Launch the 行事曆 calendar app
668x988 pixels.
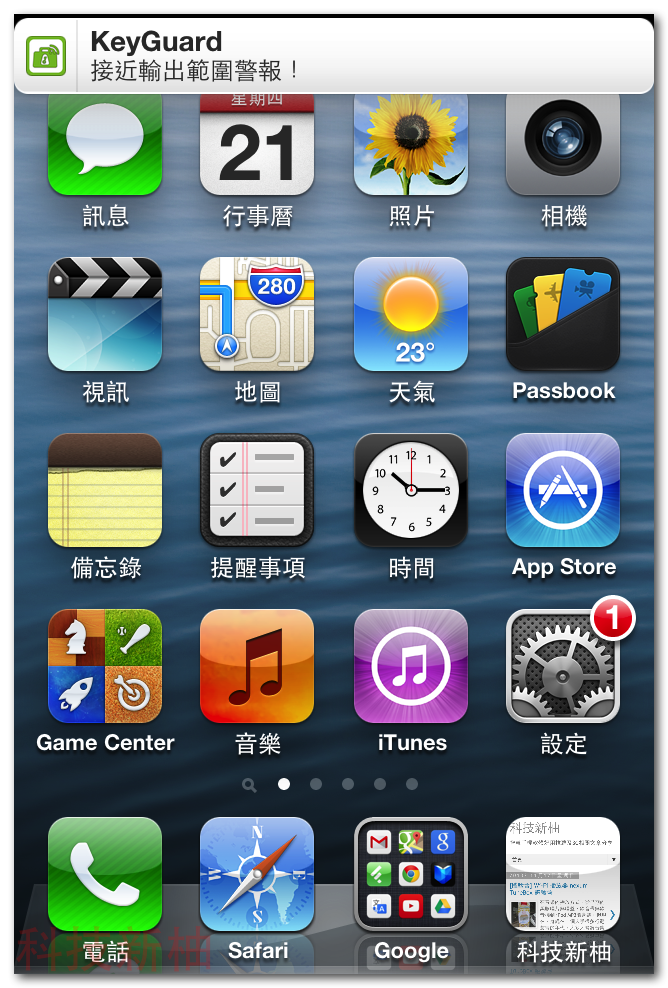[x=257, y=145]
